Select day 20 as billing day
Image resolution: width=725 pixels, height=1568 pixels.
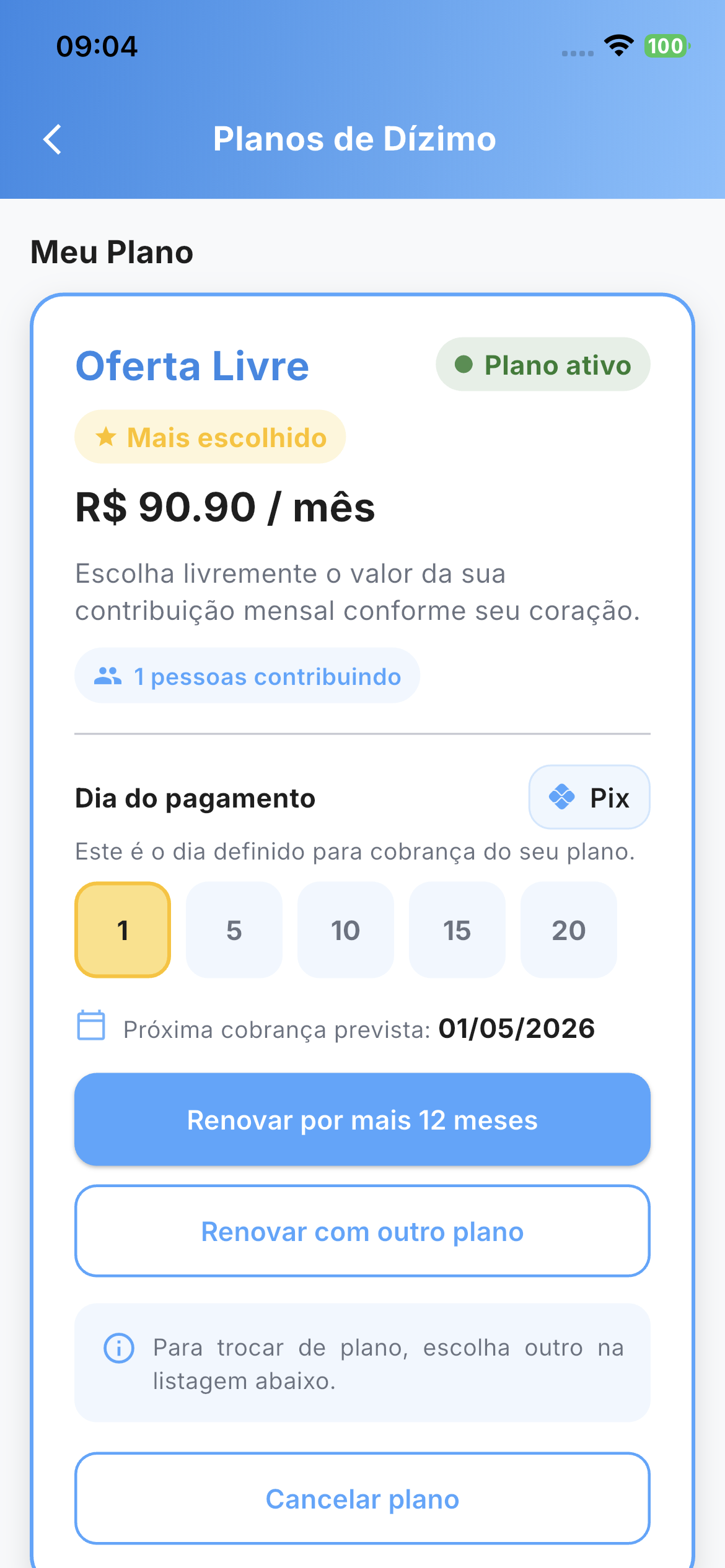point(569,930)
